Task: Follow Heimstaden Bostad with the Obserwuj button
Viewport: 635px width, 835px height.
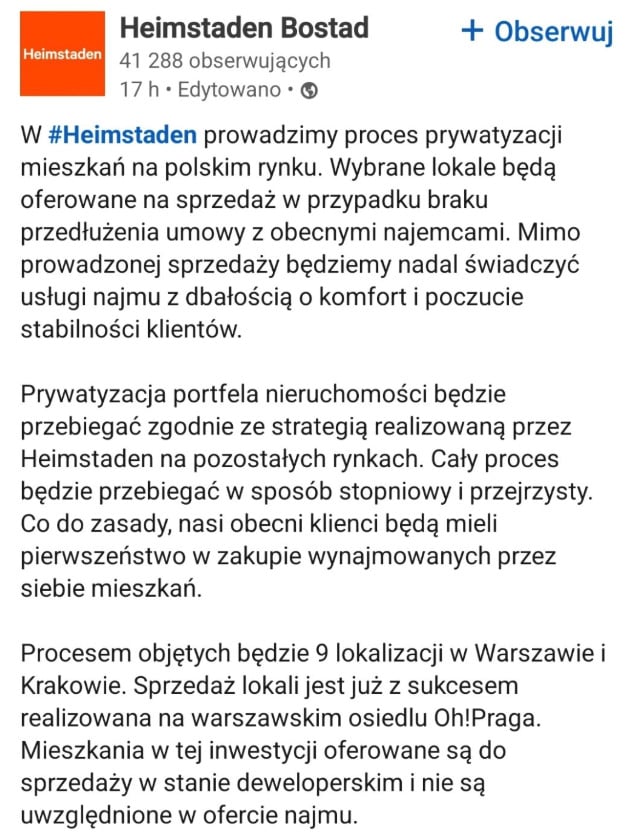Action: [536, 31]
